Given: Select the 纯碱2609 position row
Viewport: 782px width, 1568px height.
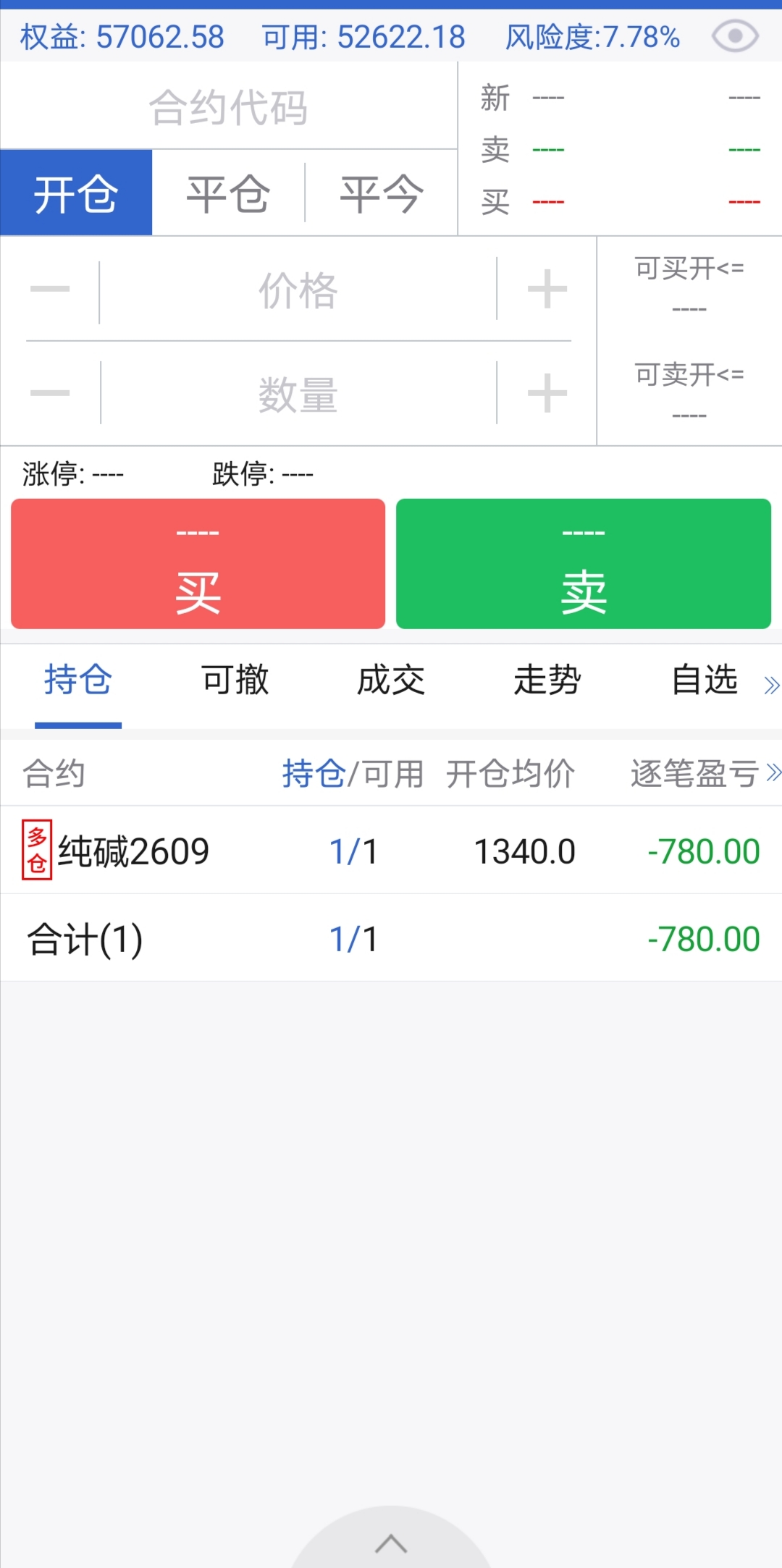Looking at the screenshot, I should tap(391, 851).
